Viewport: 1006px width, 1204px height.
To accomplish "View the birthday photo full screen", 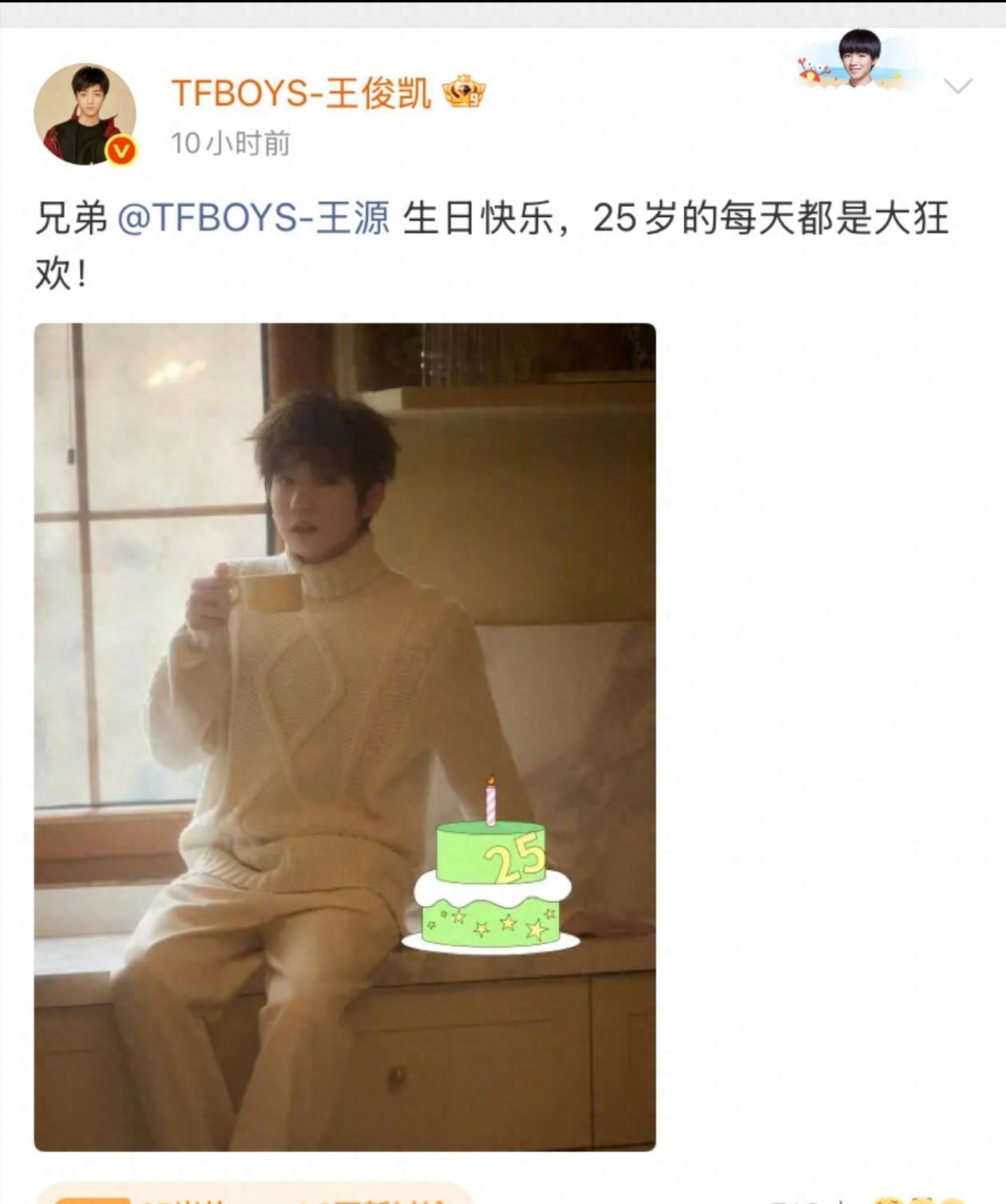I will [x=345, y=736].
